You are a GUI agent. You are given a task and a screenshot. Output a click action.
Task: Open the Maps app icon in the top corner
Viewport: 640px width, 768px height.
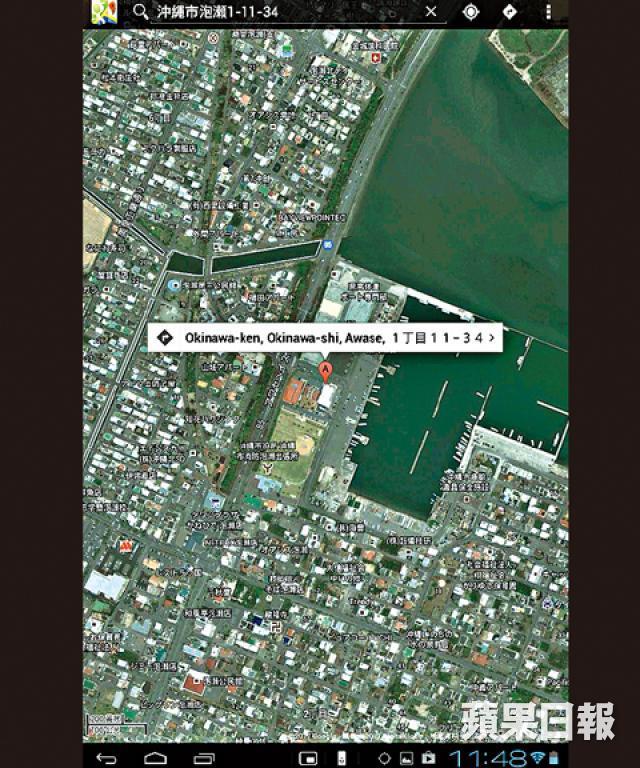[102, 12]
